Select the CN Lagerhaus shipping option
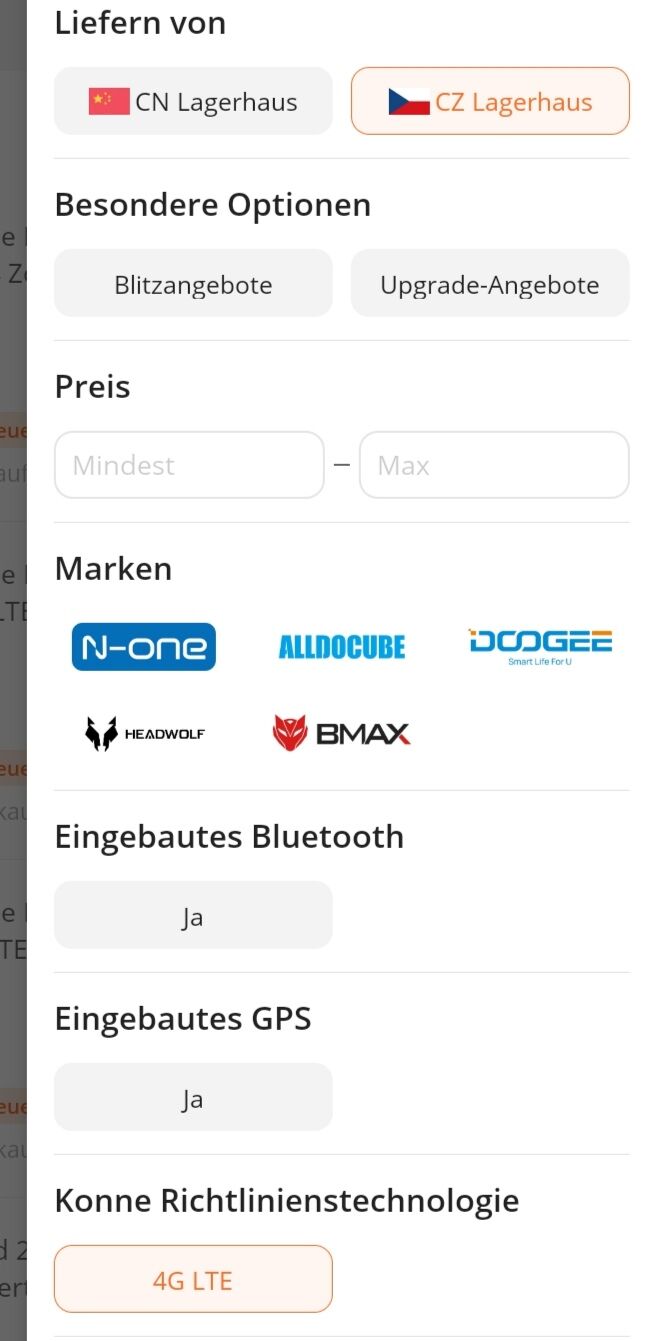Viewport: 656px width, 1341px height. [x=193, y=101]
